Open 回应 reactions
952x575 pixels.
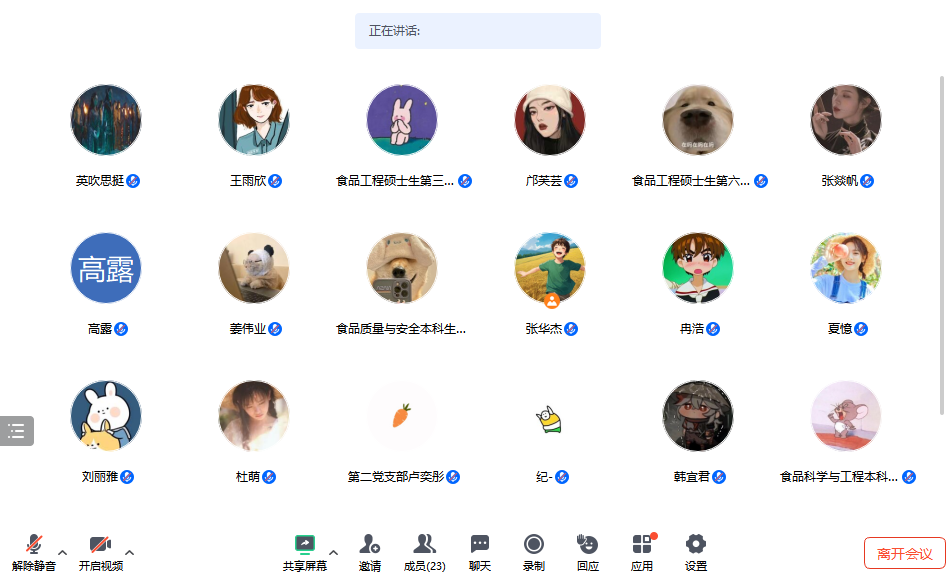[588, 551]
